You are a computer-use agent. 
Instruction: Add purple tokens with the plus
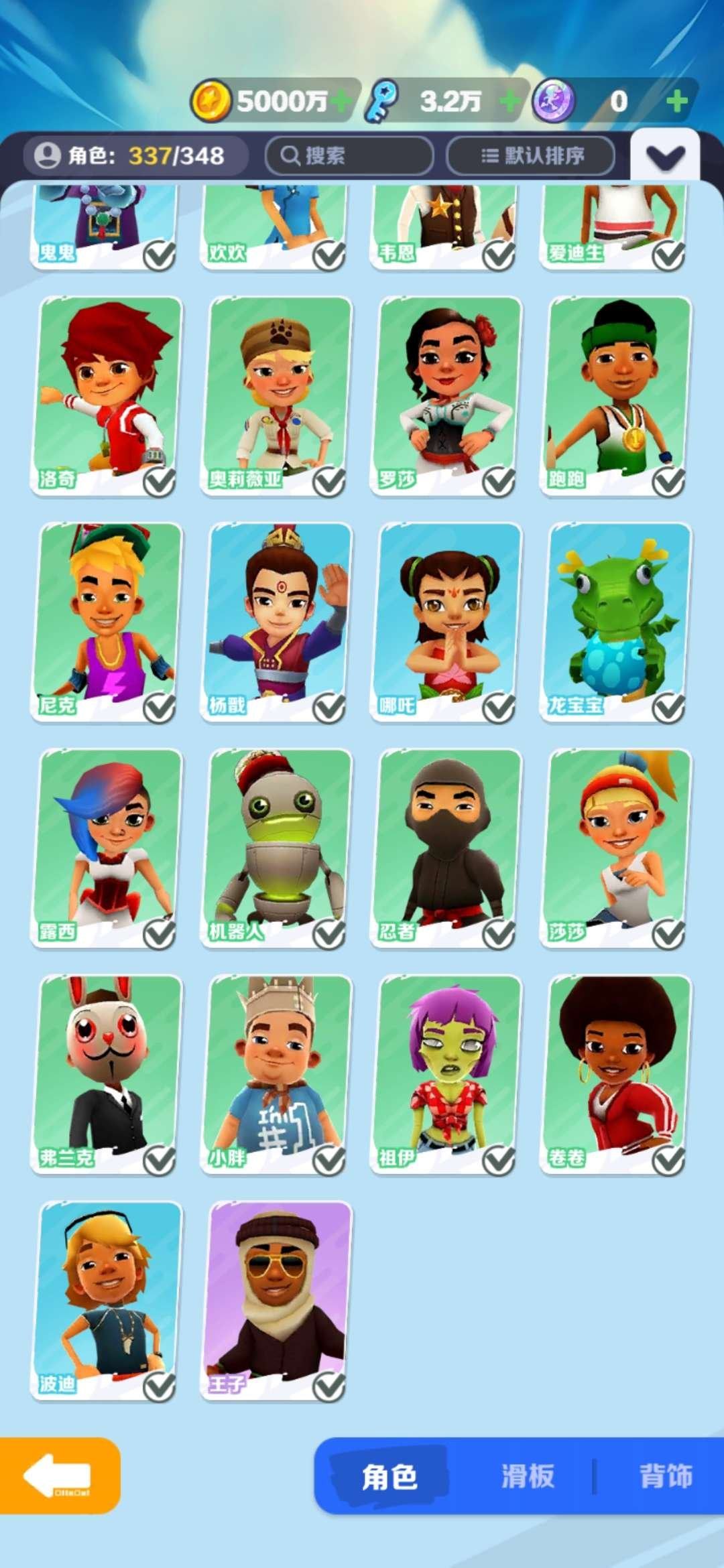(677, 102)
